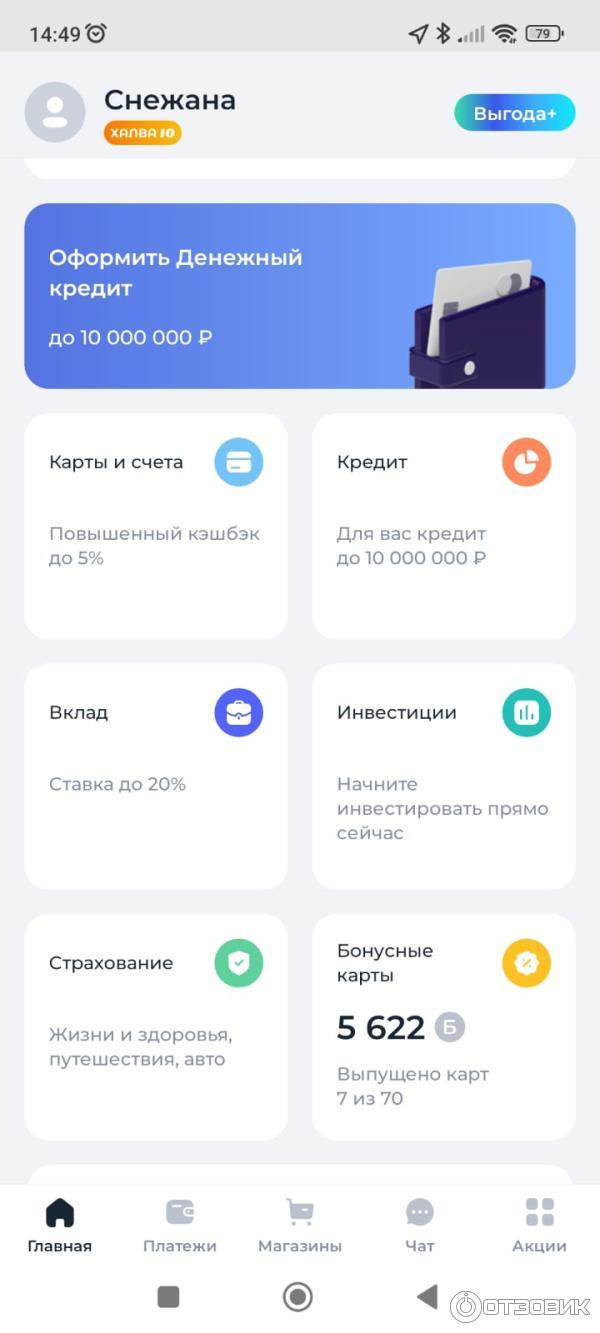
Task: Tap the system home button
Action: 298,1297
